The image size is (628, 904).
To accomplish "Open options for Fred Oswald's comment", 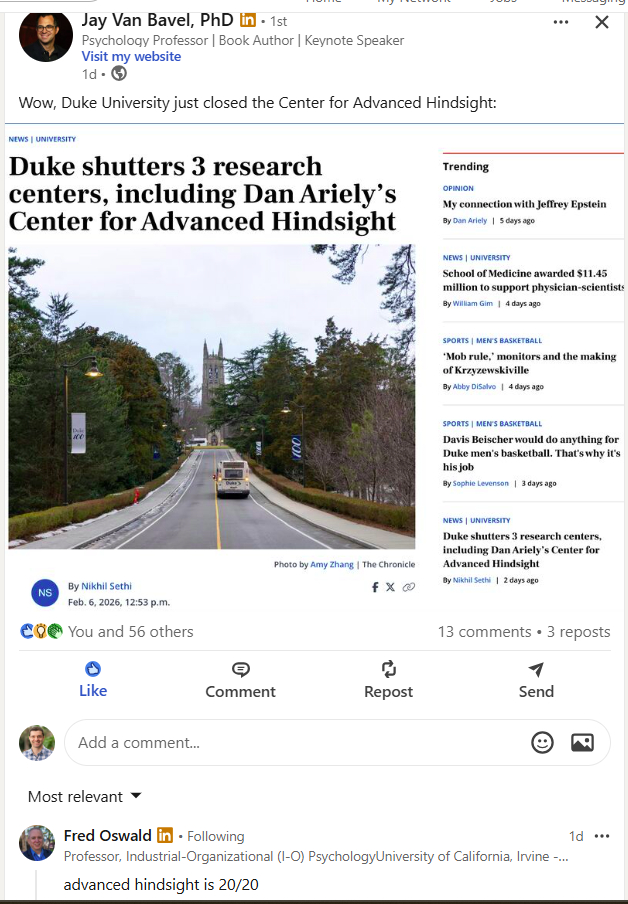I will [x=602, y=836].
